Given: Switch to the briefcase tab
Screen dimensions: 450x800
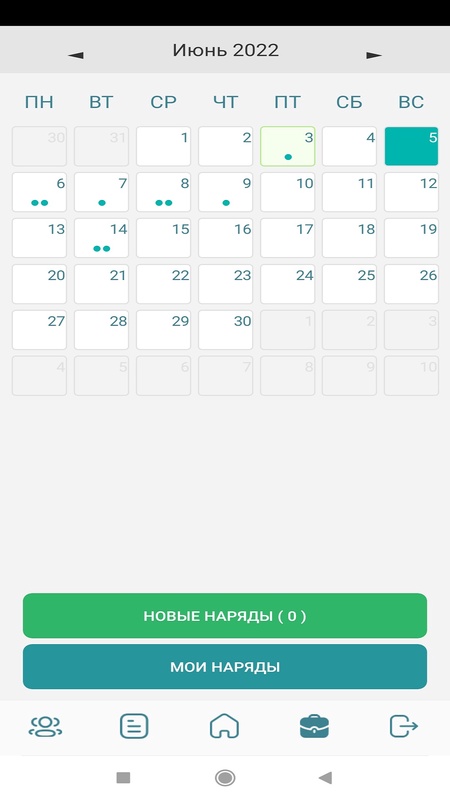Looking at the screenshot, I should 314,726.
